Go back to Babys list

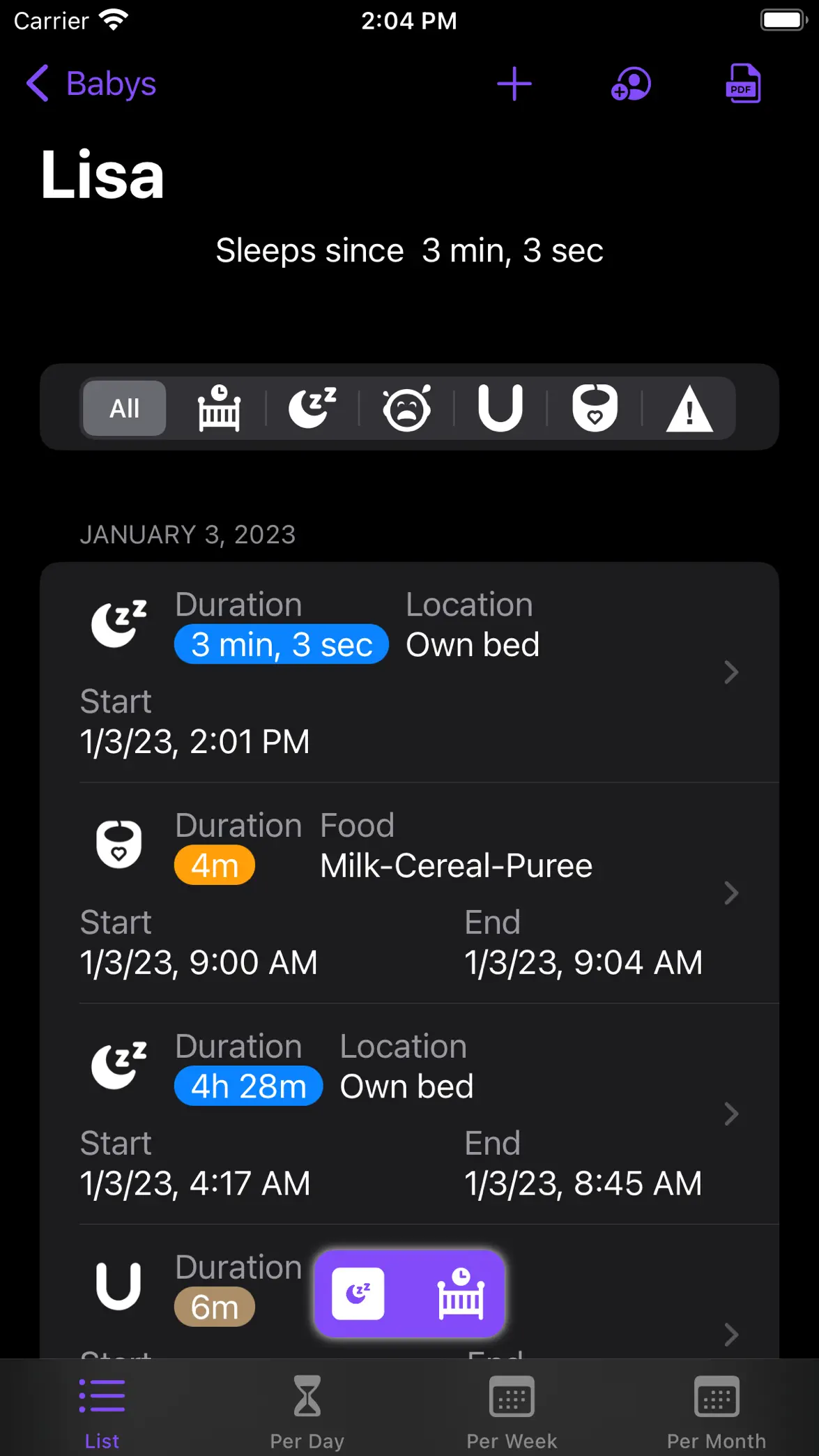click(91, 84)
